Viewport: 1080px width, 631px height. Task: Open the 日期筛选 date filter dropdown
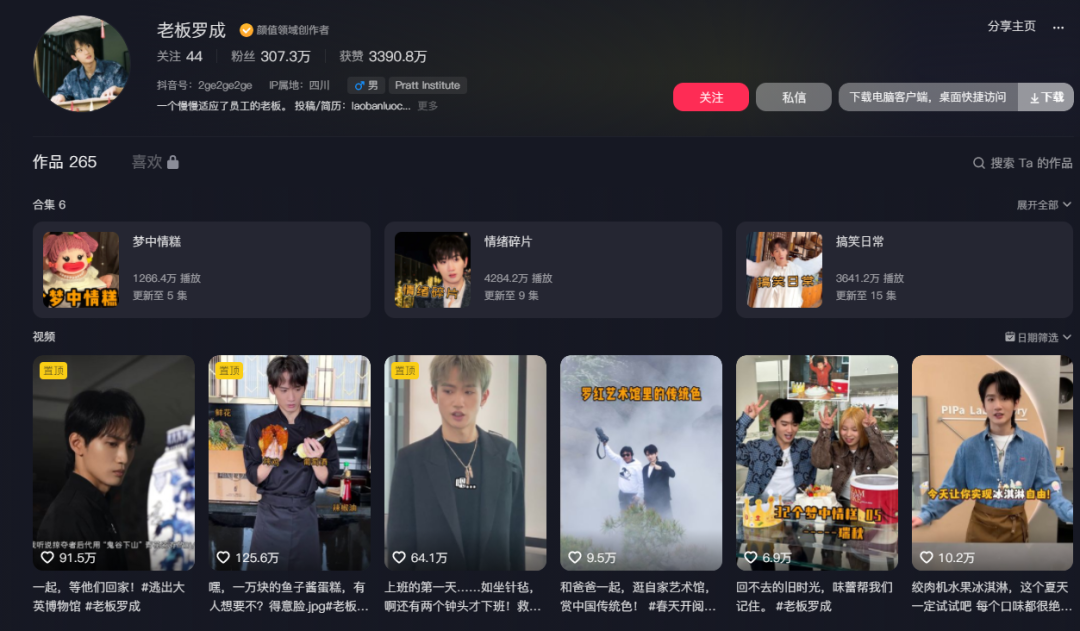1038,338
